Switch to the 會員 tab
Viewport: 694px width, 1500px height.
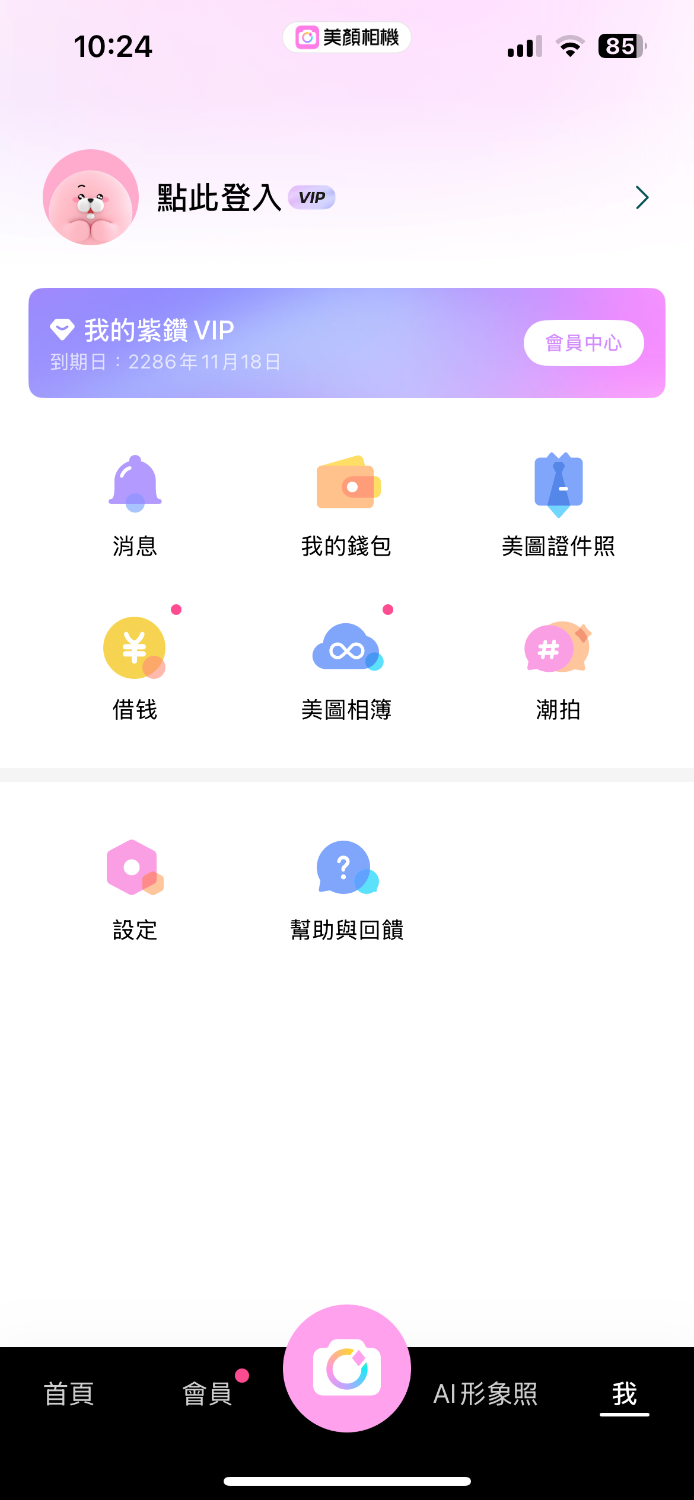(207, 1394)
